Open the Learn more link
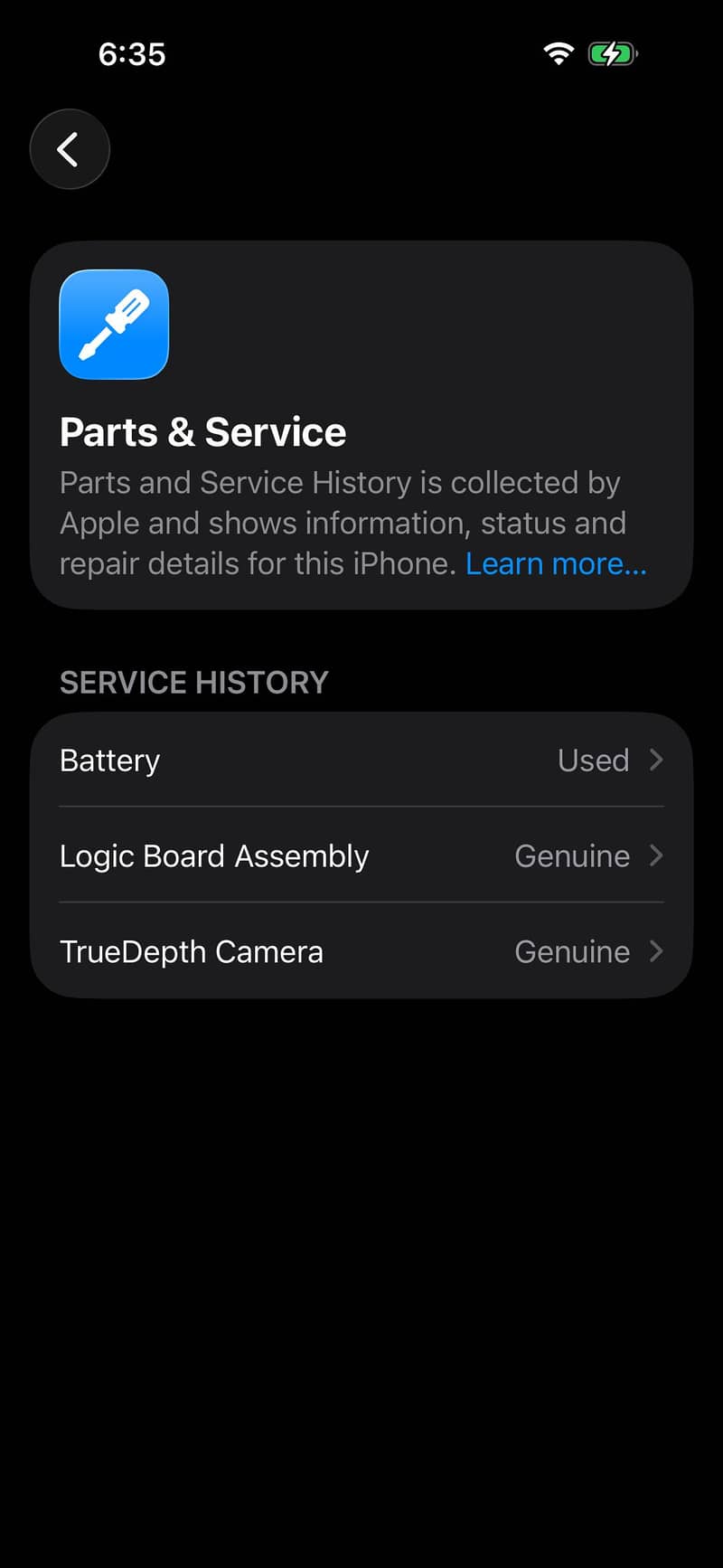 [x=555, y=564]
